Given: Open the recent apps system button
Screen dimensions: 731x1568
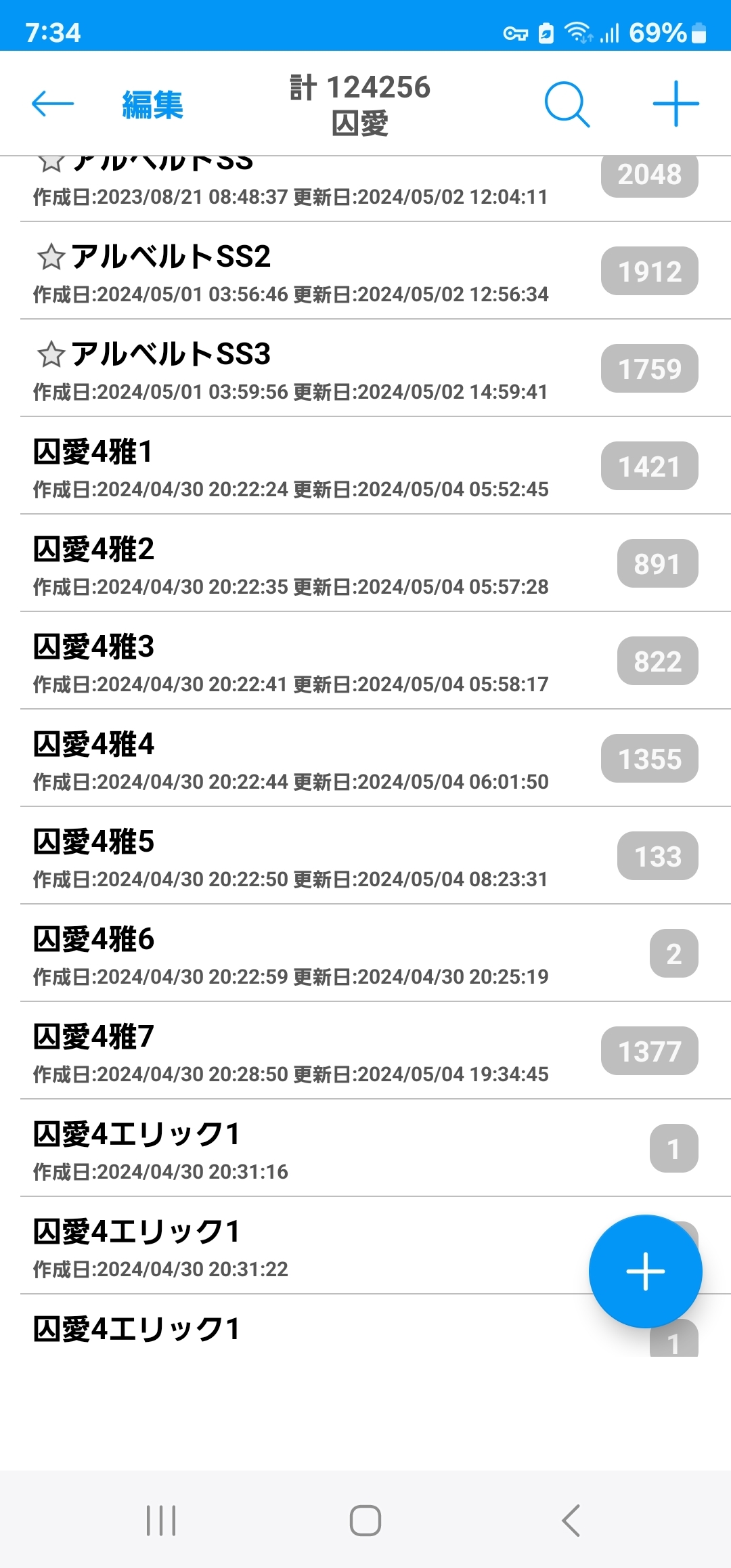Looking at the screenshot, I should point(161,1521).
